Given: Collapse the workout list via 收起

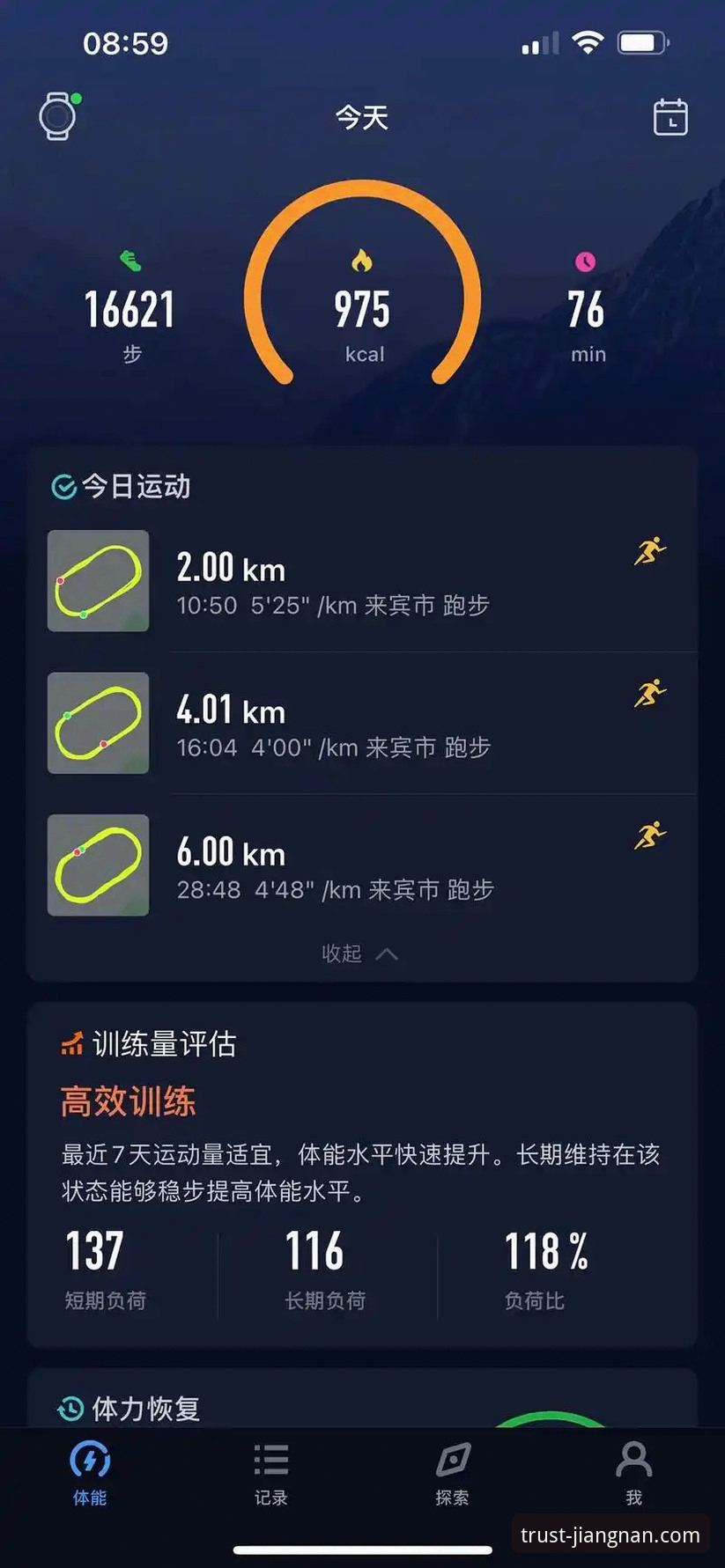Looking at the screenshot, I should pyautogui.click(x=360, y=953).
